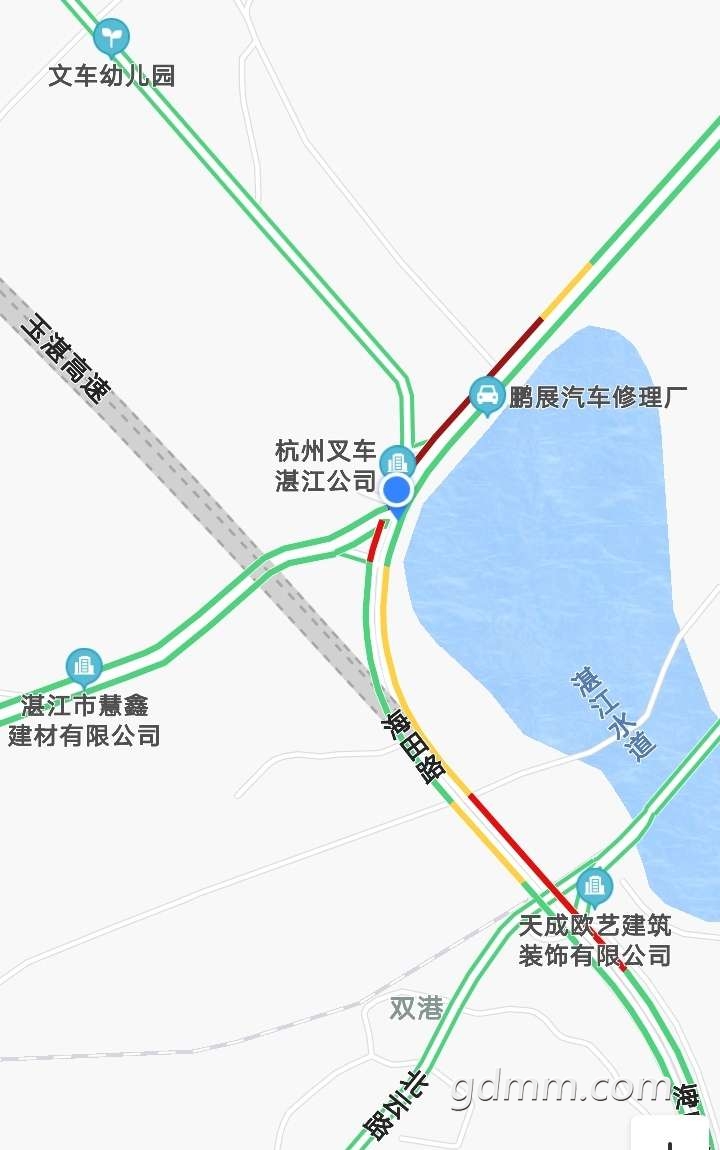720x1150 pixels.
Task: View the 湛江市慧鑫建材有限公司 marker details
Action: pyautogui.click(x=84, y=667)
